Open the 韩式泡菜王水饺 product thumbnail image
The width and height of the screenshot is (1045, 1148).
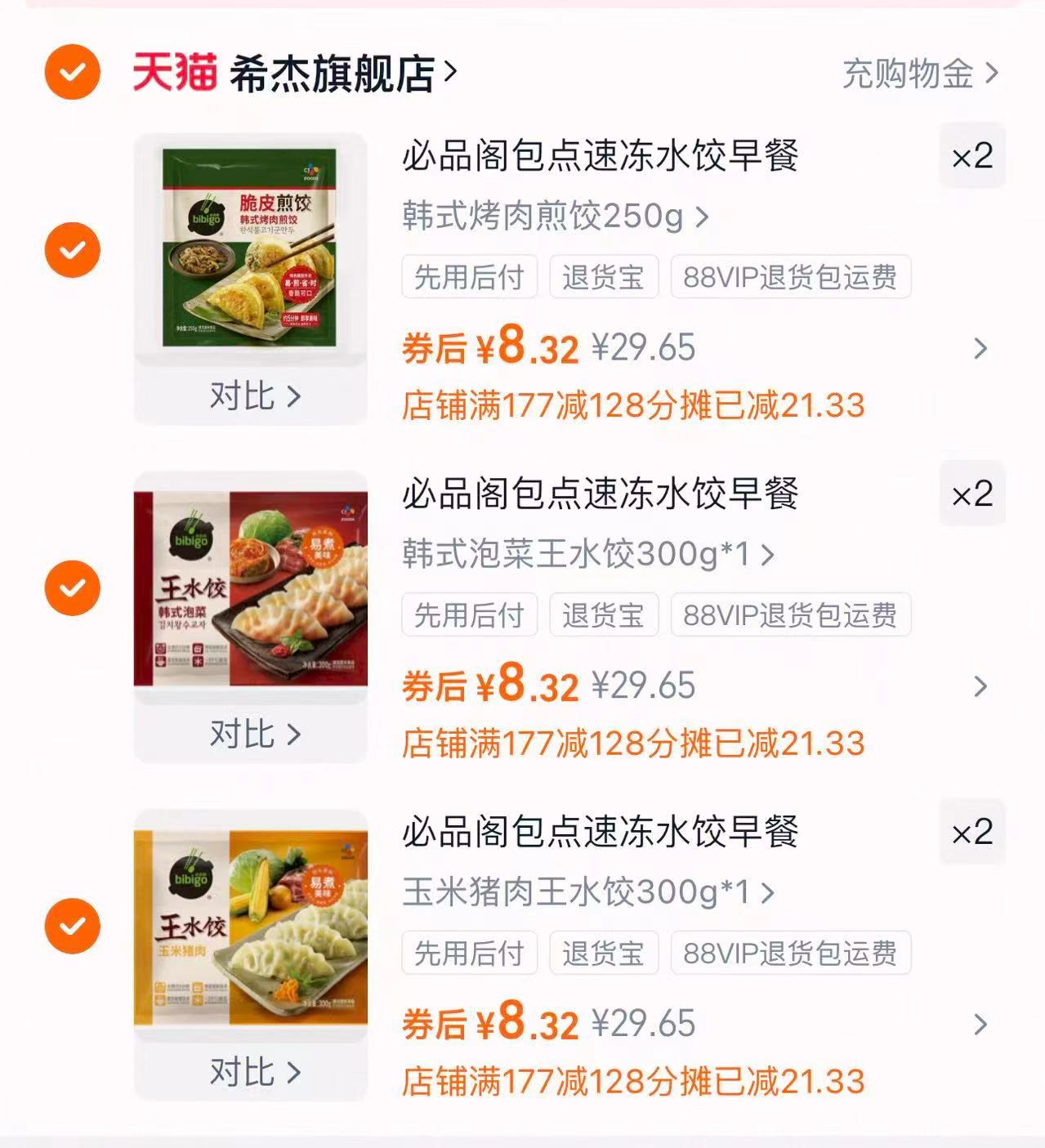[250, 584]
